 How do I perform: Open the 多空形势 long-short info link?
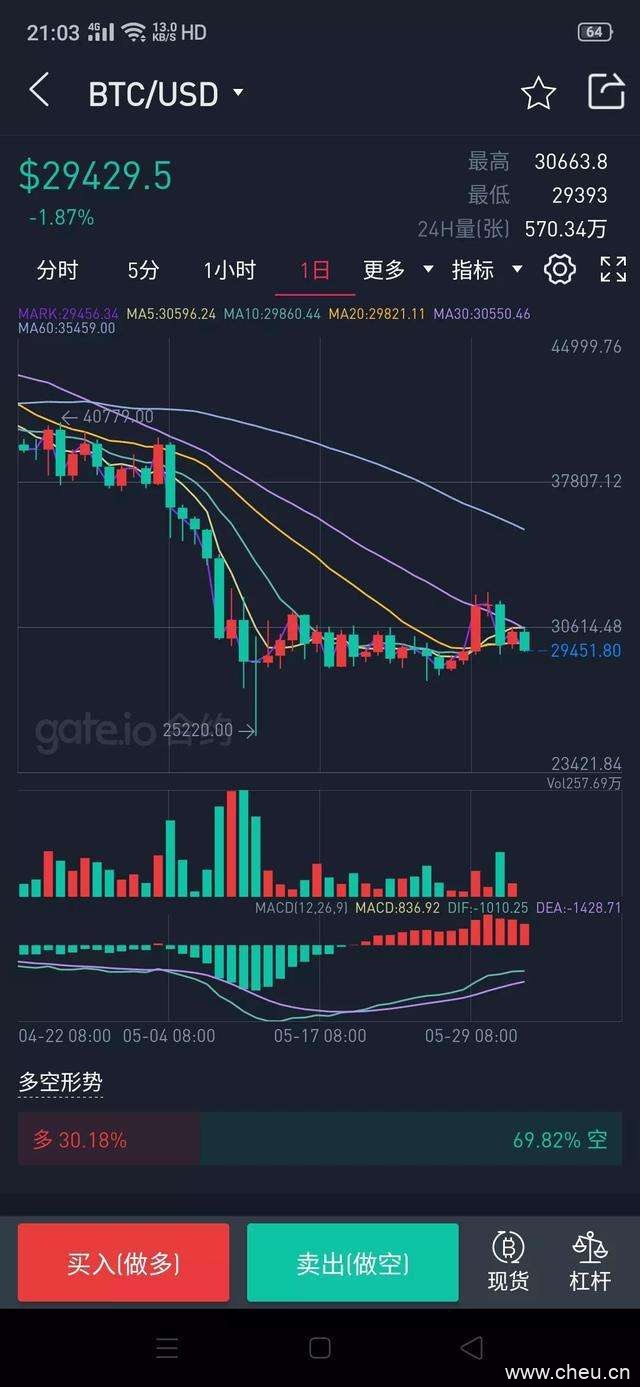click(x=60, y=1082)
